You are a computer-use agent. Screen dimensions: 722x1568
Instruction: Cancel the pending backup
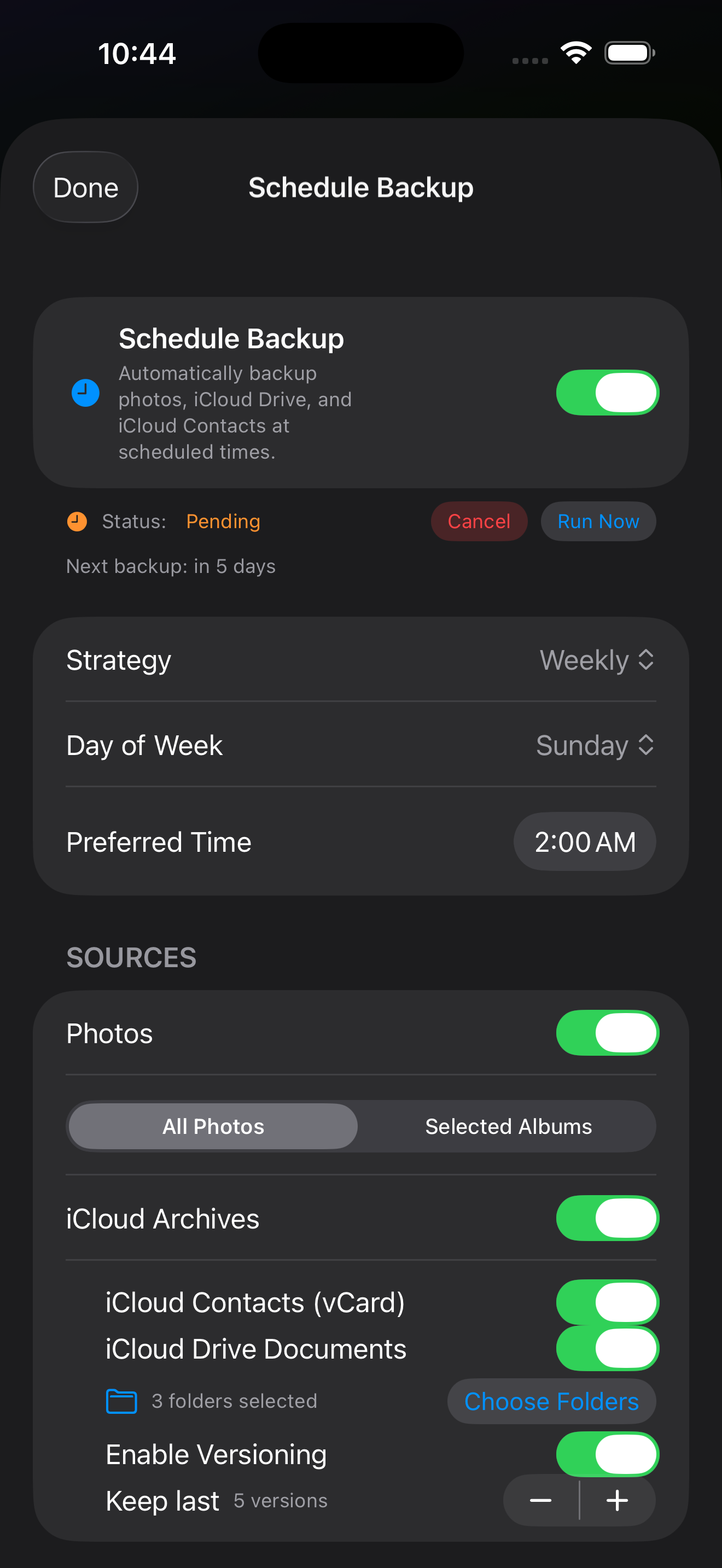point(479,522)
